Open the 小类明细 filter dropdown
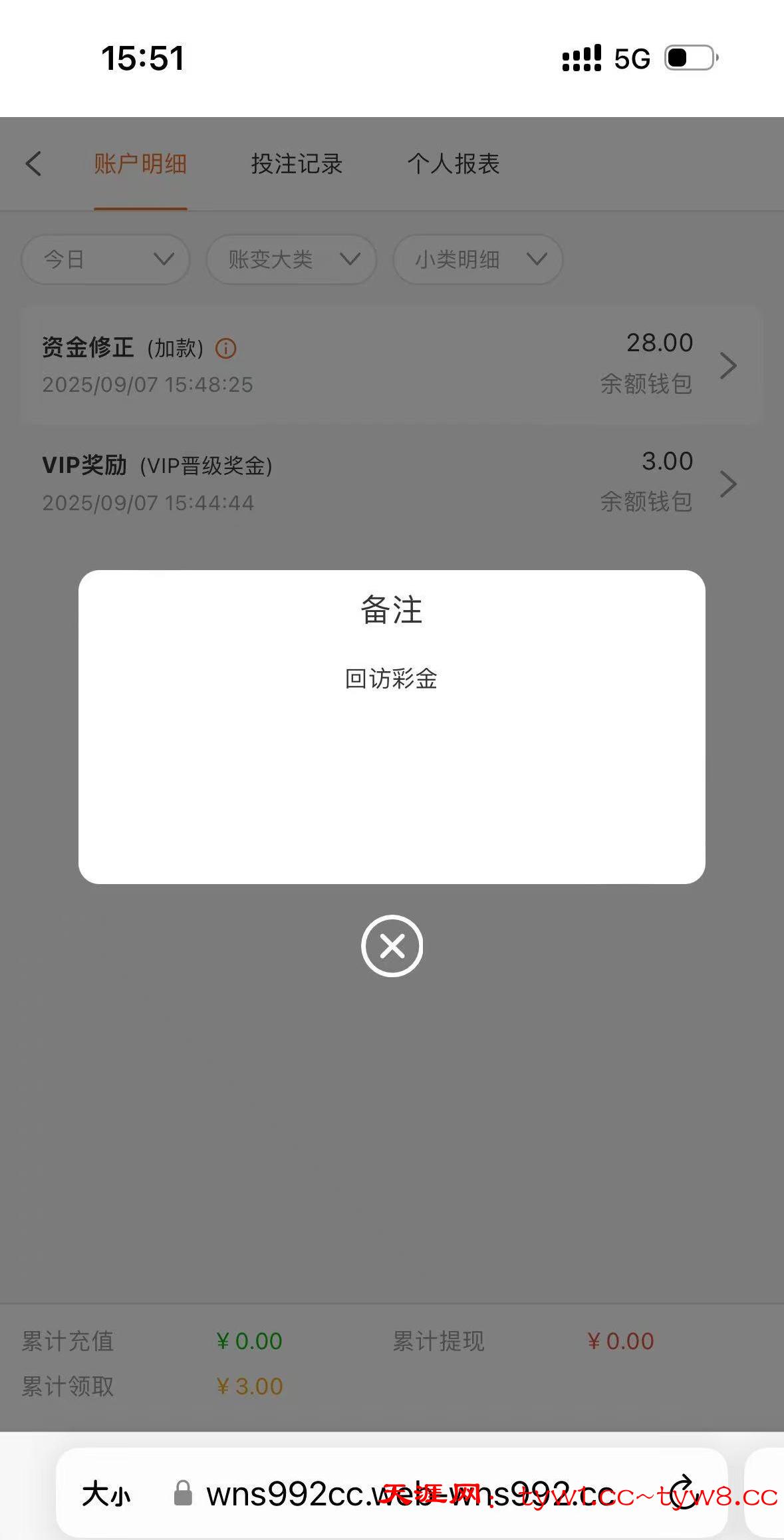Viewport: 784px width, 1540px height. [x=478, y=259]
